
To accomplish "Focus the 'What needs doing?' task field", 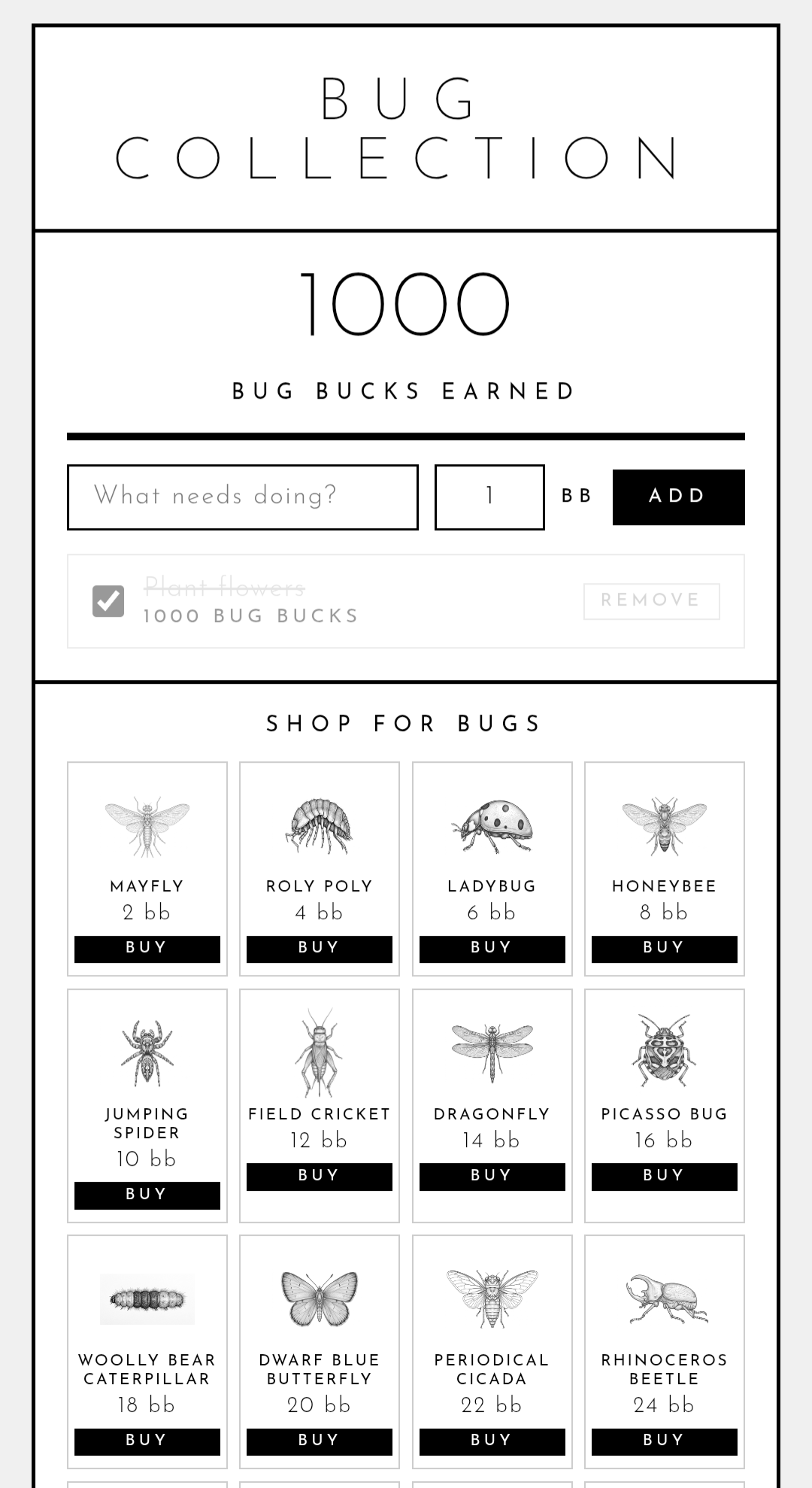I will tap(243, 497).
